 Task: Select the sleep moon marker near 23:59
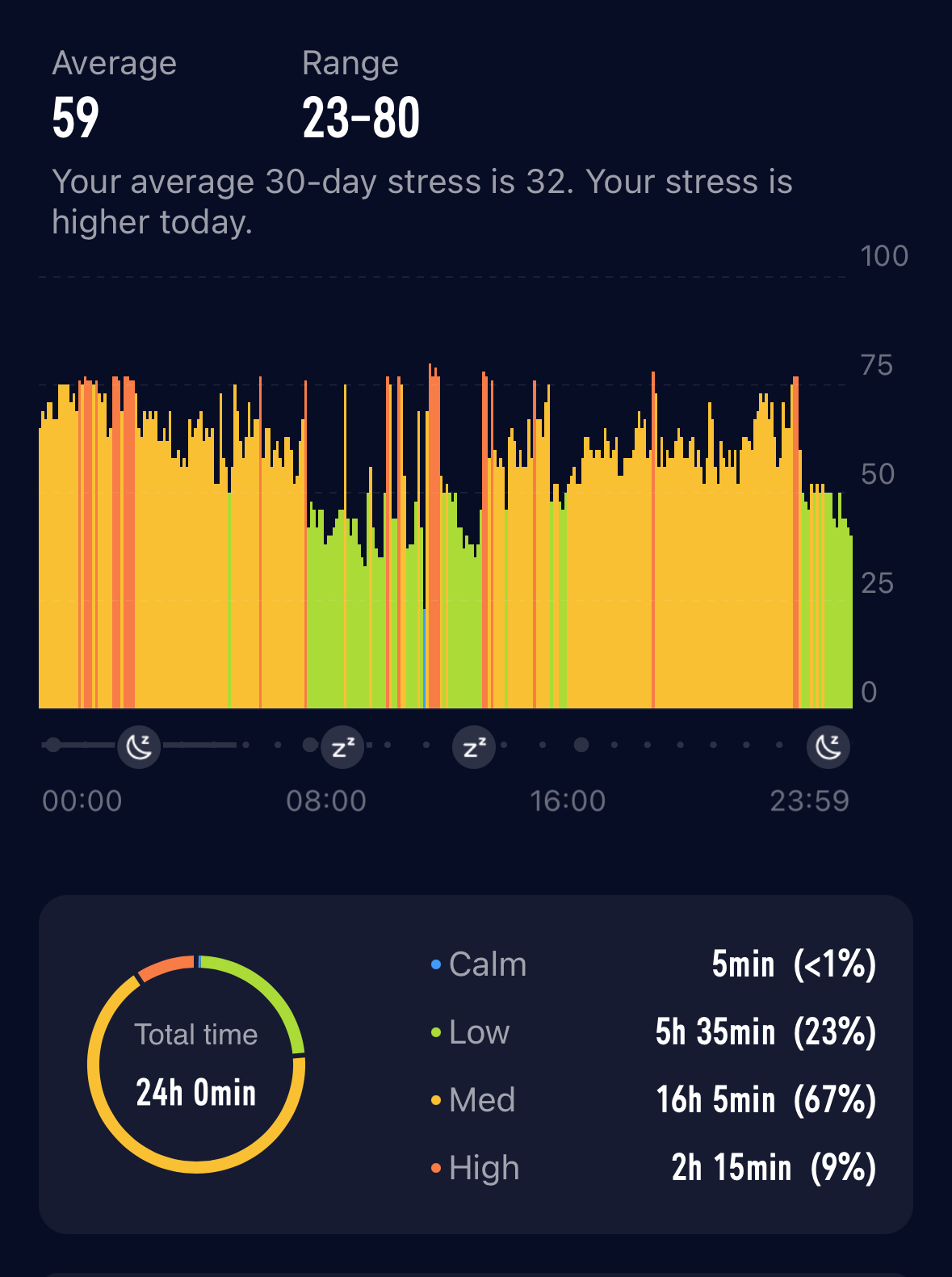(828, 746)
